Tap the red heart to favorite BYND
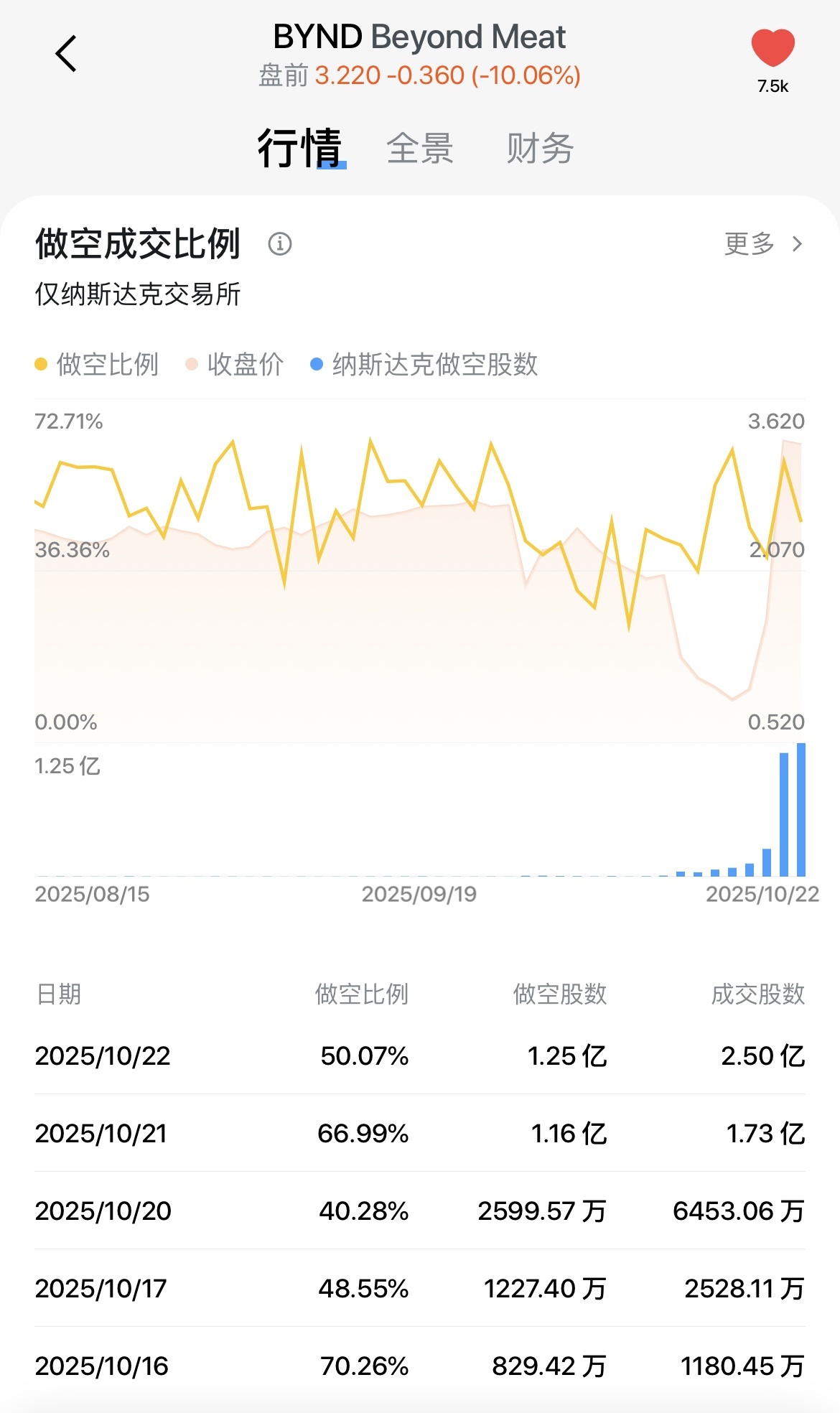Image resolution: width=840 pixels, height=1413 pixels. coord(773,49)
